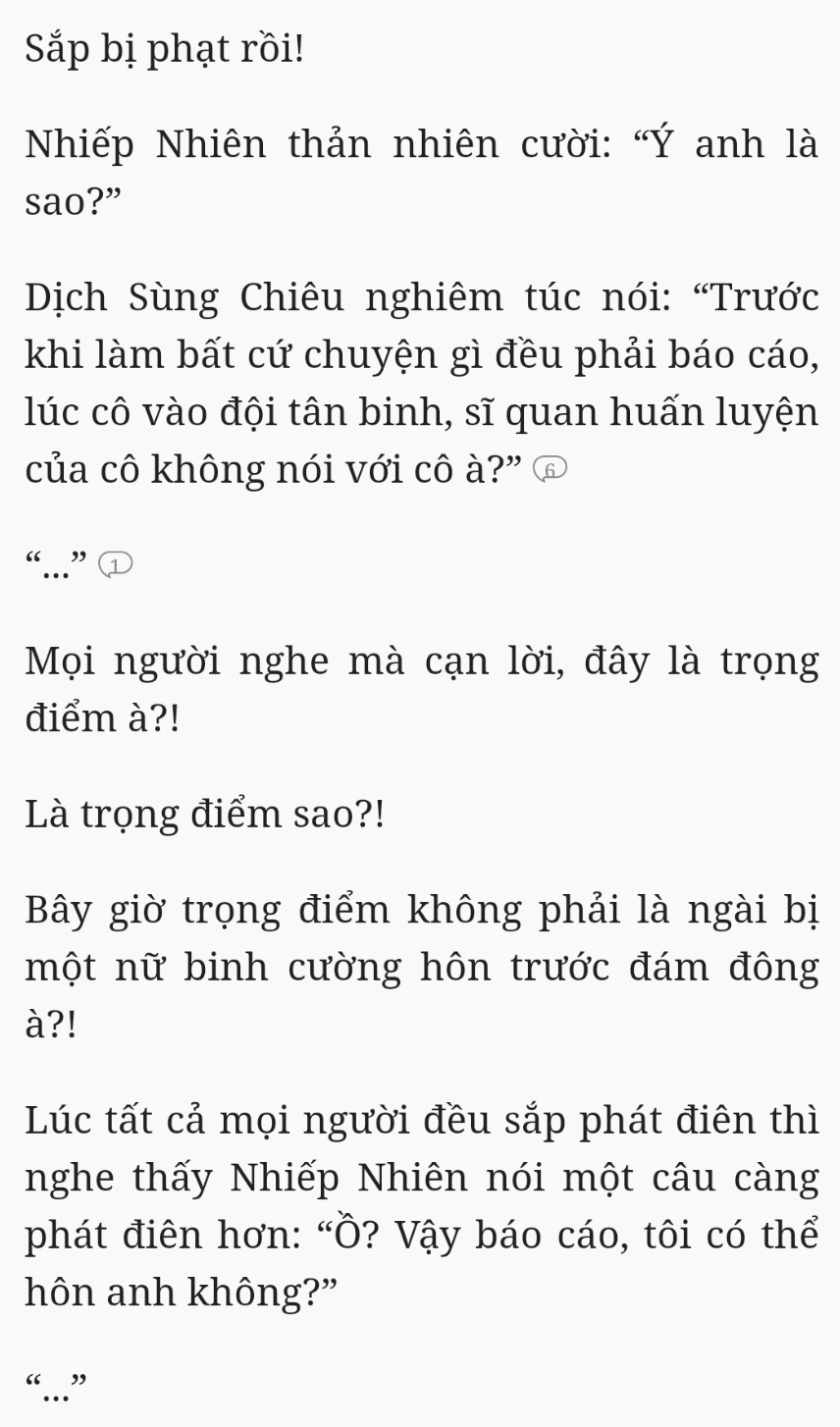Open the 6 comments bubble after "cô à?"
The width and height of the screenshot is (840, 1427).
point(550,471)
